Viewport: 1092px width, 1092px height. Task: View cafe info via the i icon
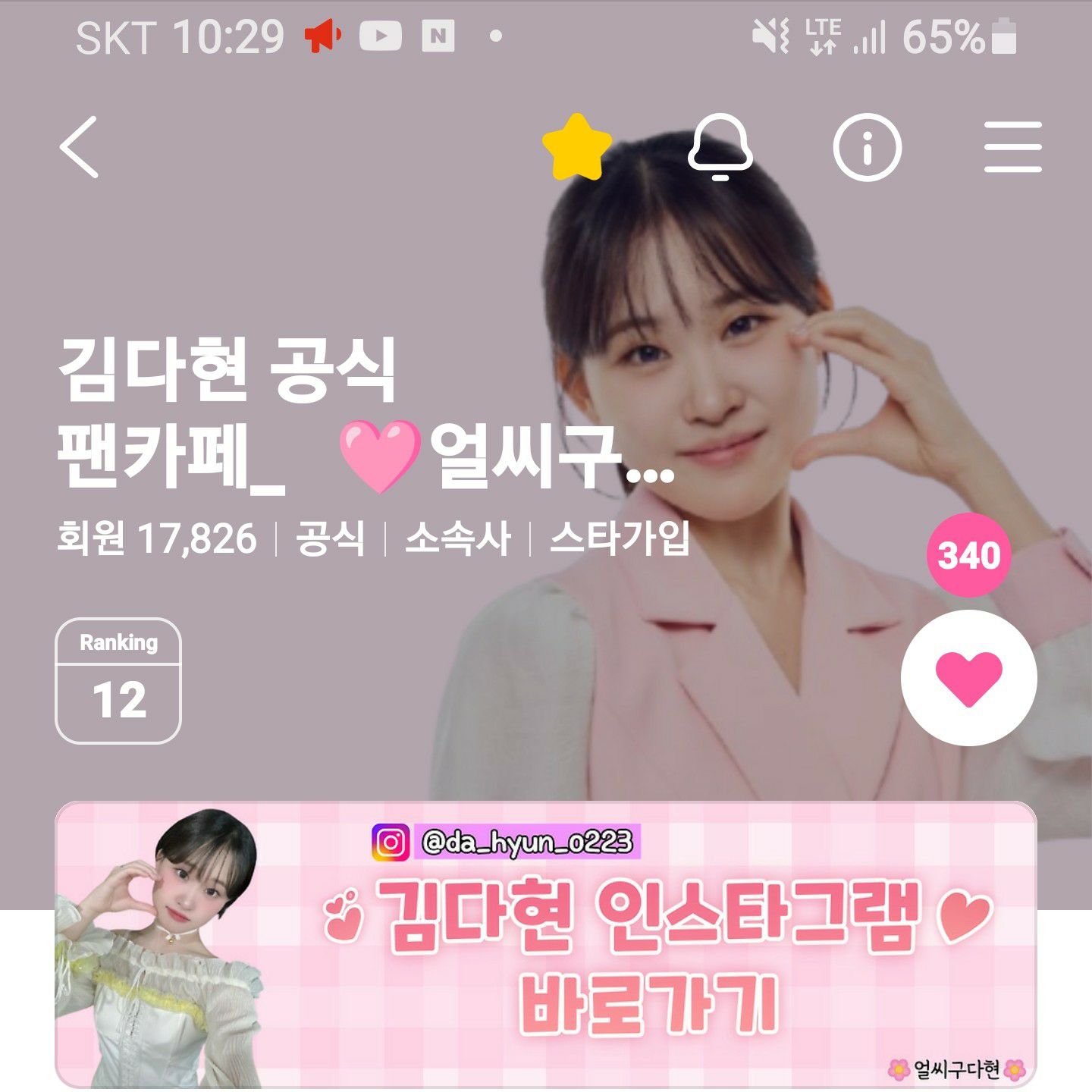[867, 147]
